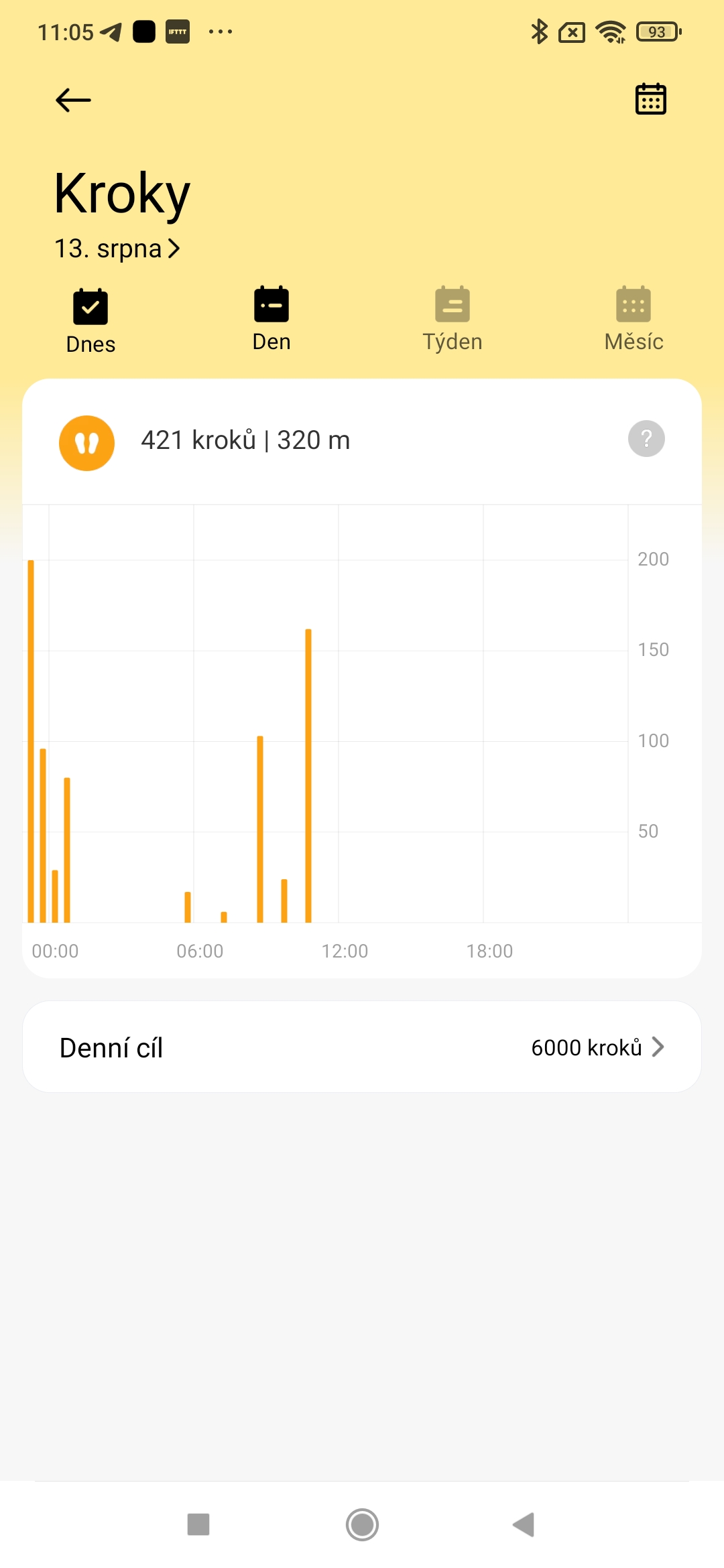
Task: Switch to the Týden view
Action: click(452, 319)
